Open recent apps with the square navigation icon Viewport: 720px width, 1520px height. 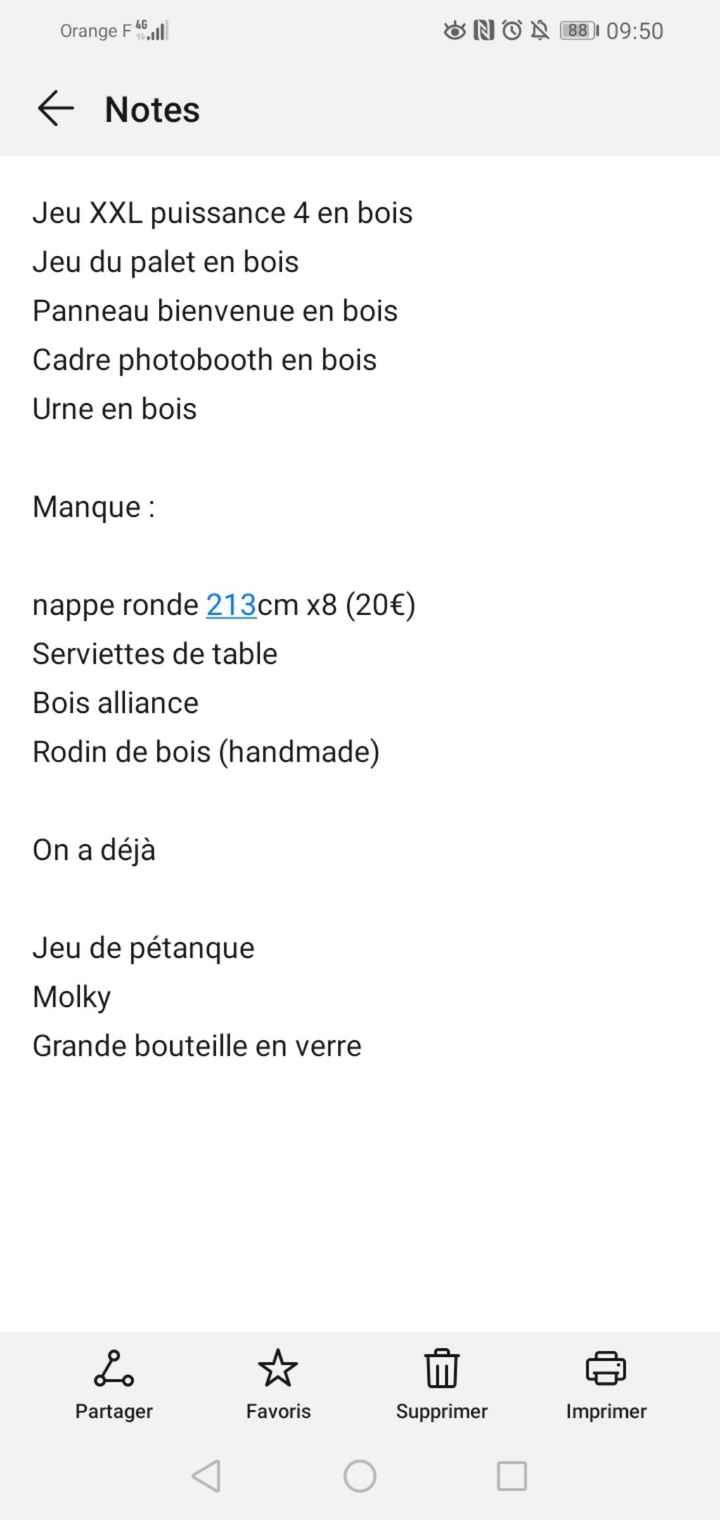click(514, 1474)
